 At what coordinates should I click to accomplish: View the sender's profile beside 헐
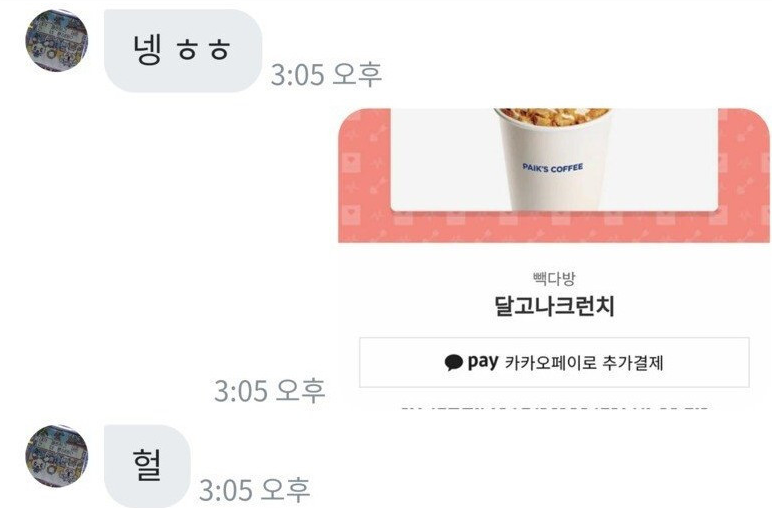click(x=57, y=453)
